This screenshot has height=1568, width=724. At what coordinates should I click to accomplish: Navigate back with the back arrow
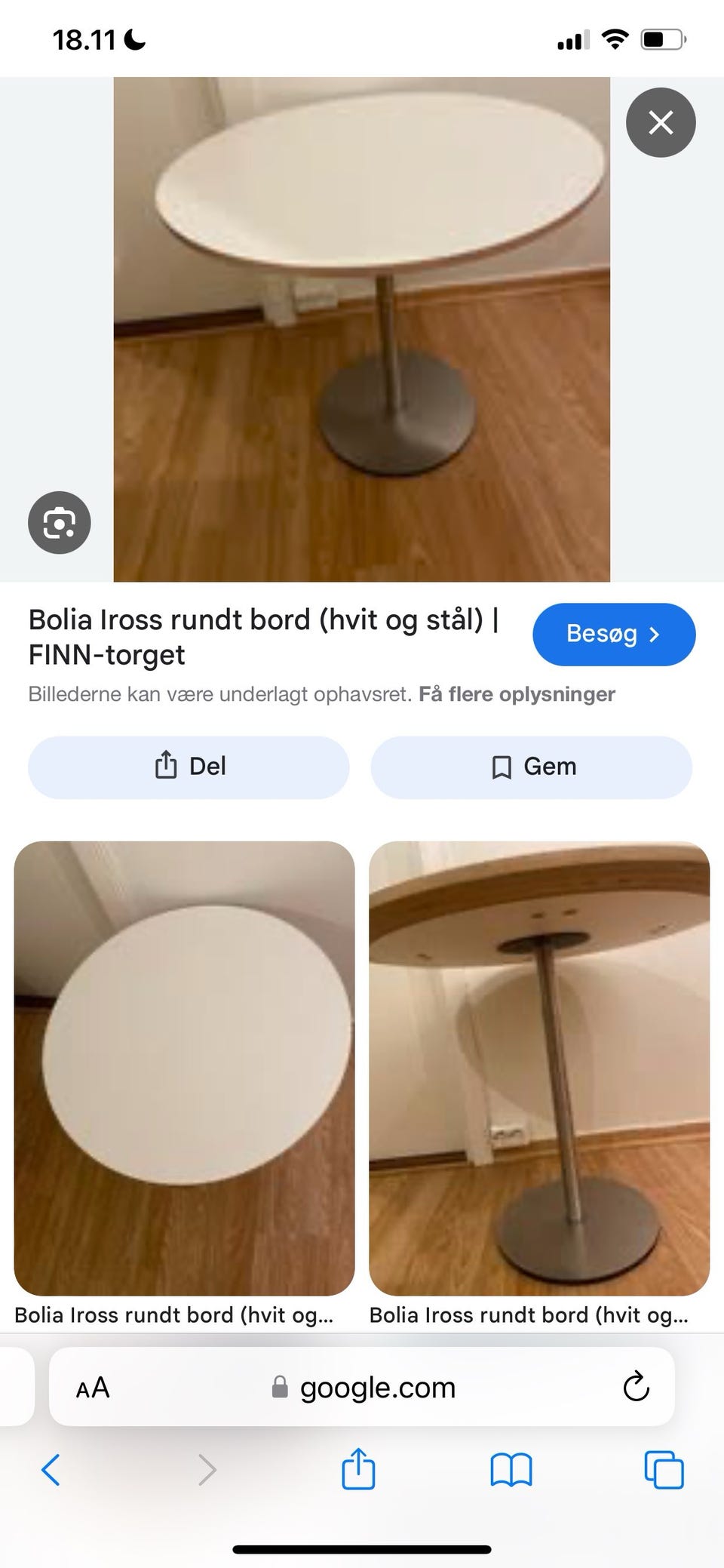(x=51, y=1469)
